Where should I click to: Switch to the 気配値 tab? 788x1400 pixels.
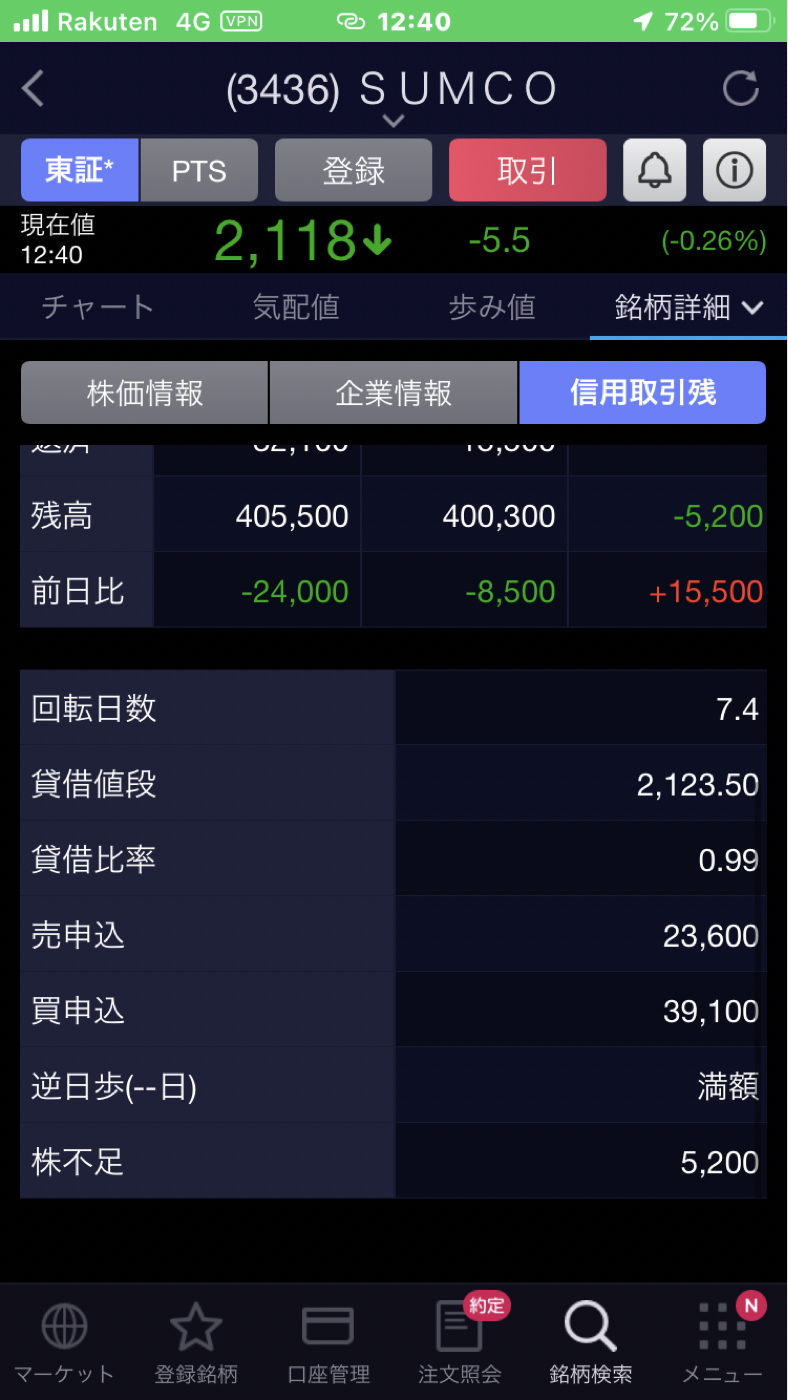tap(295, 307)
